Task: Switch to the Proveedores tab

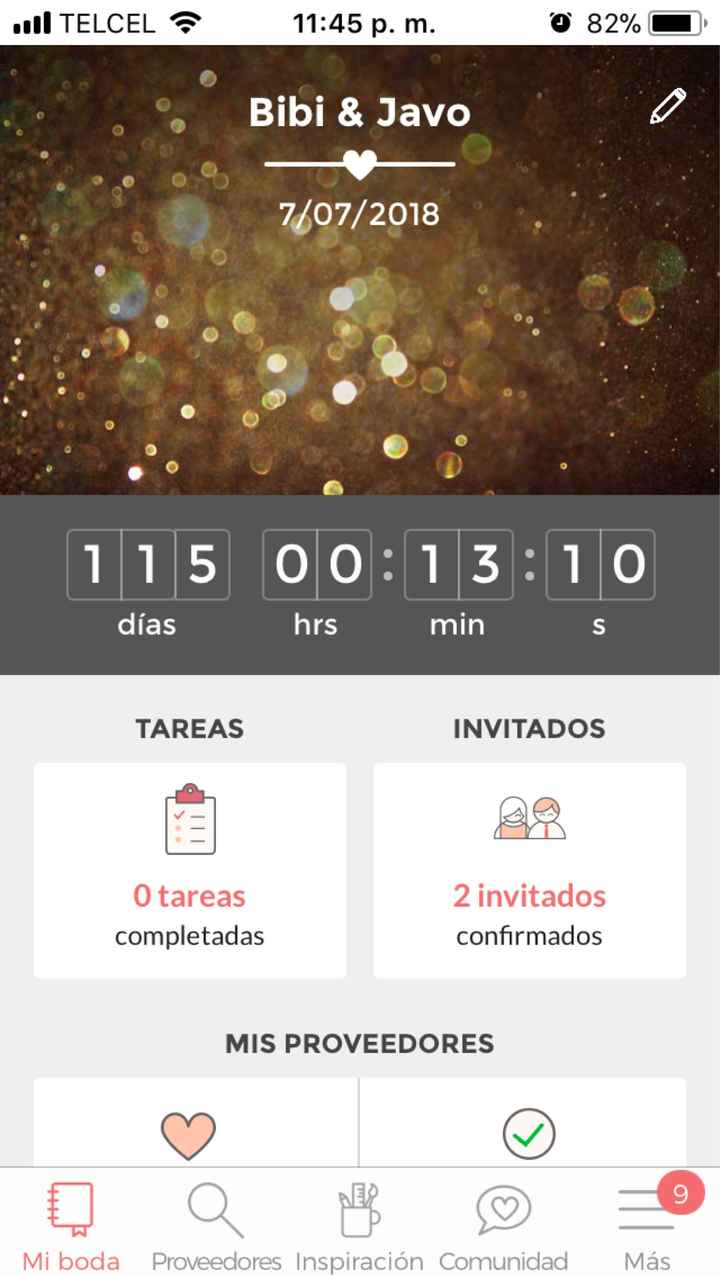Action: pyautogui.click(x=216, y=1225)
